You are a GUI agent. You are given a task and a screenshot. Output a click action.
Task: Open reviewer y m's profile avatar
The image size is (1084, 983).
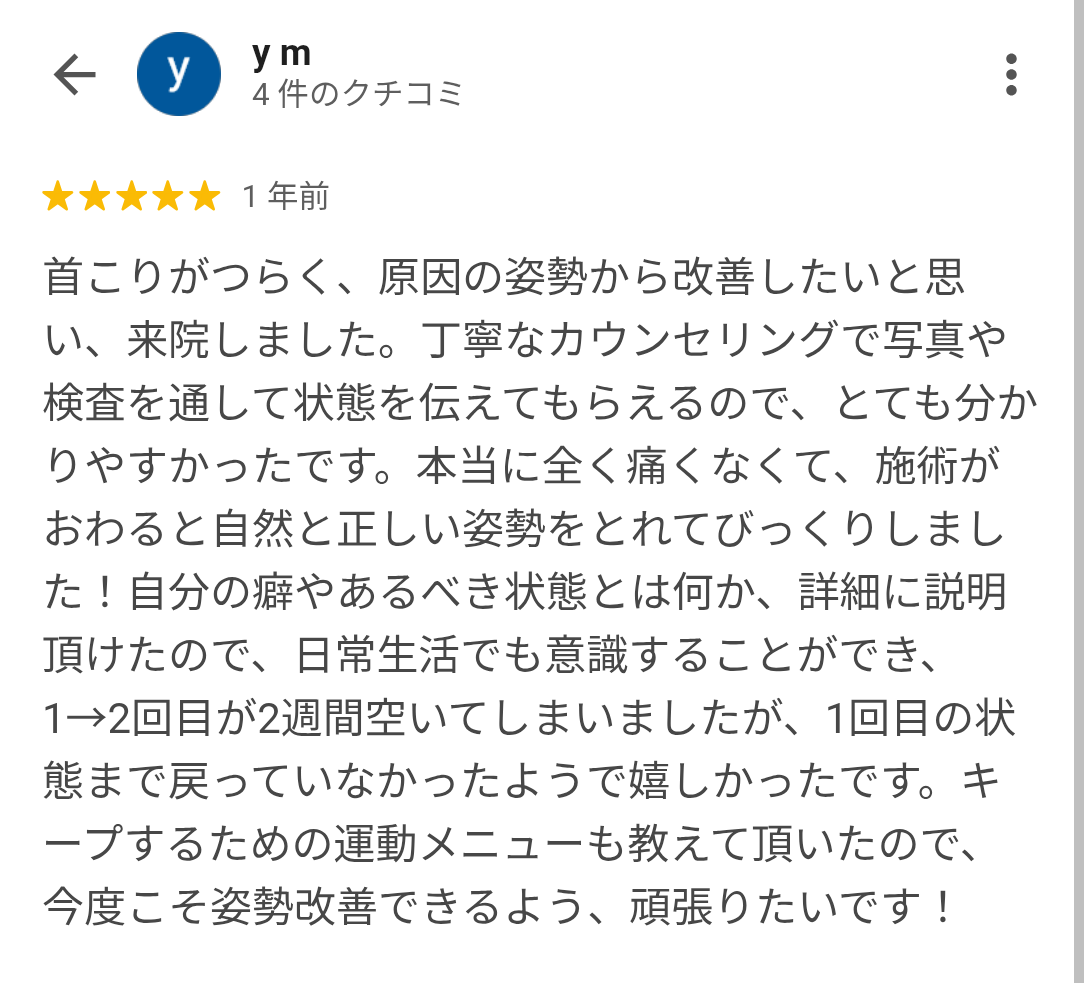[178, 74]
